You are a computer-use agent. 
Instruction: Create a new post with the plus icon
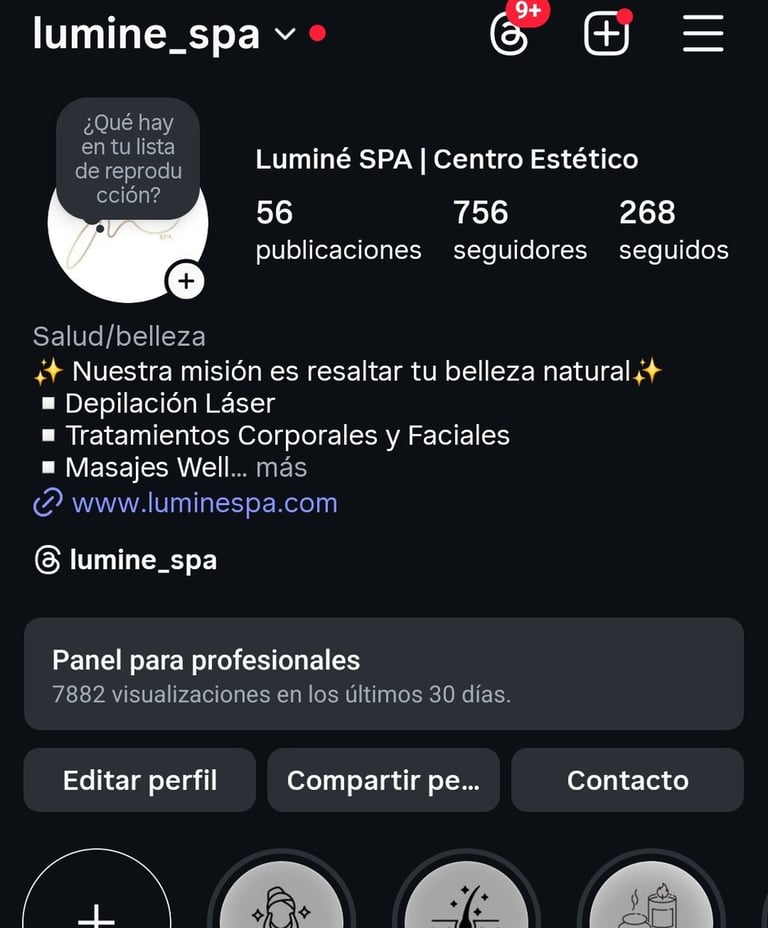tap(606, 34)
